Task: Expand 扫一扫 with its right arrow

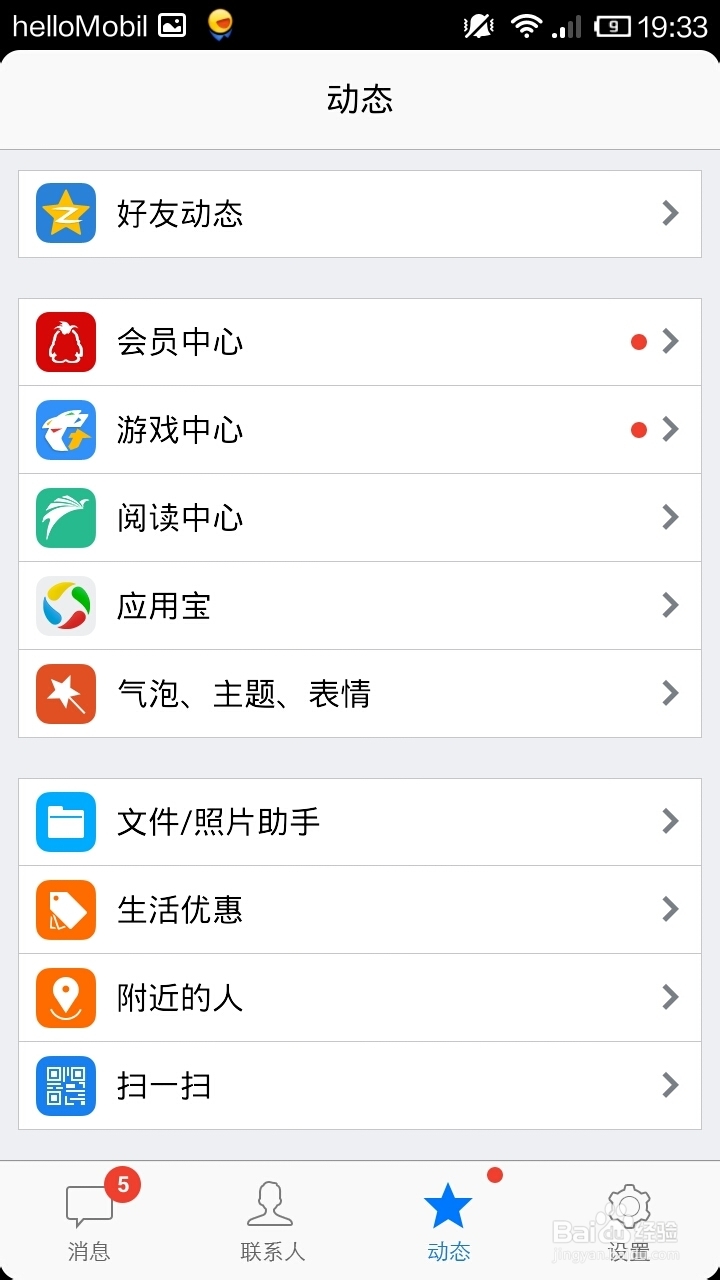Action: [x=670, y=1085]
